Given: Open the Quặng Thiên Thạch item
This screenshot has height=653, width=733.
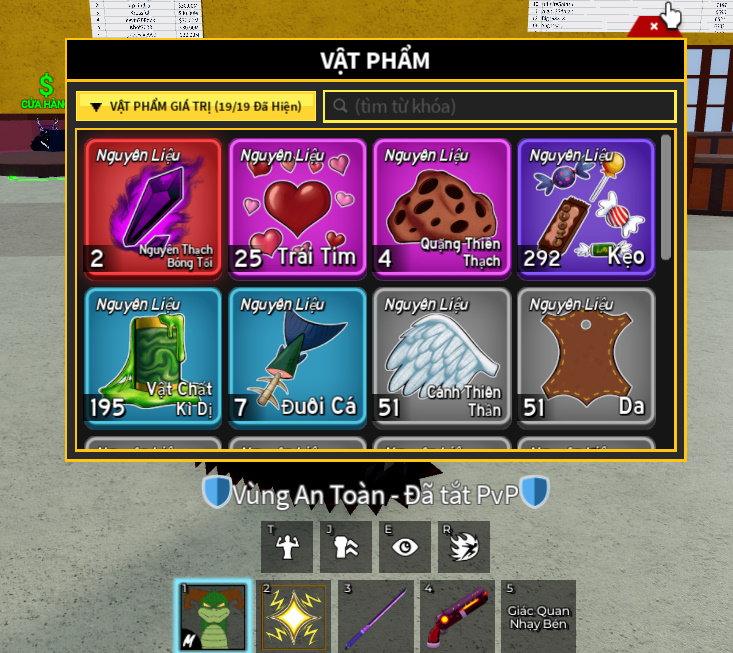Looking at the screenshot, I should tap(441, 208).
